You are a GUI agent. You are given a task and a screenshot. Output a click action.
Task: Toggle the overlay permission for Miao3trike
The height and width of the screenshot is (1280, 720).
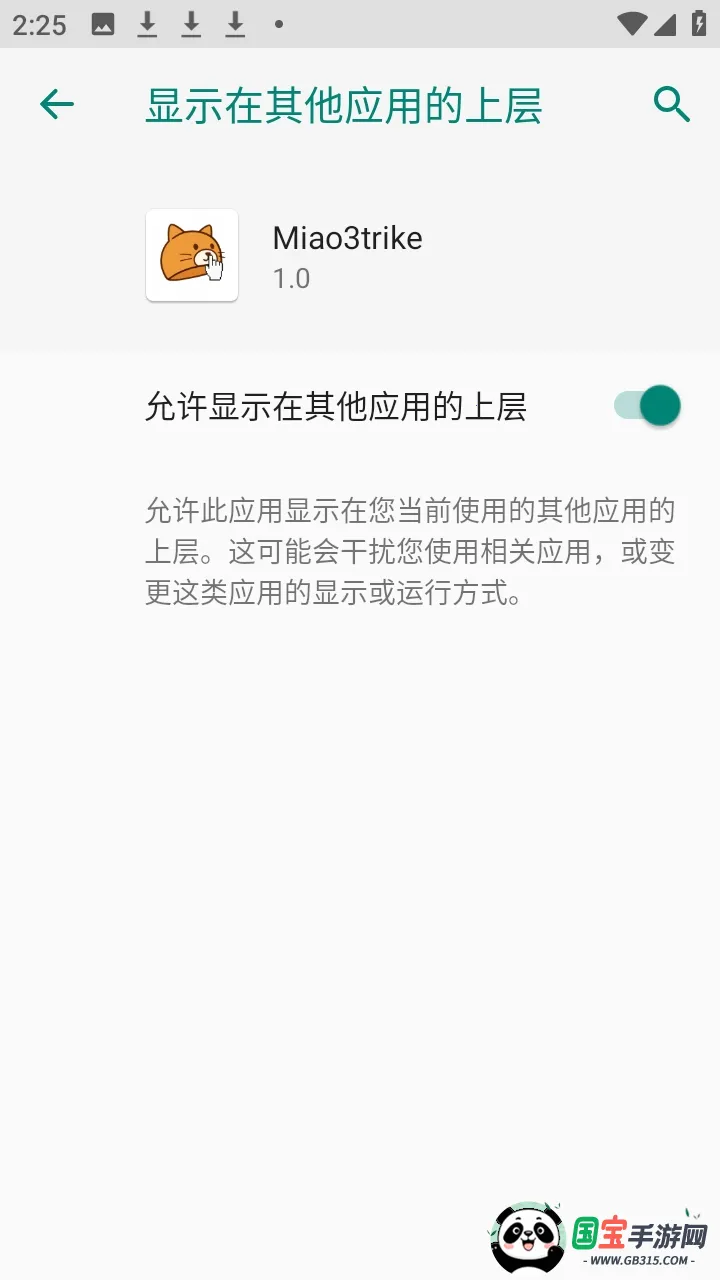coord(647,406)
